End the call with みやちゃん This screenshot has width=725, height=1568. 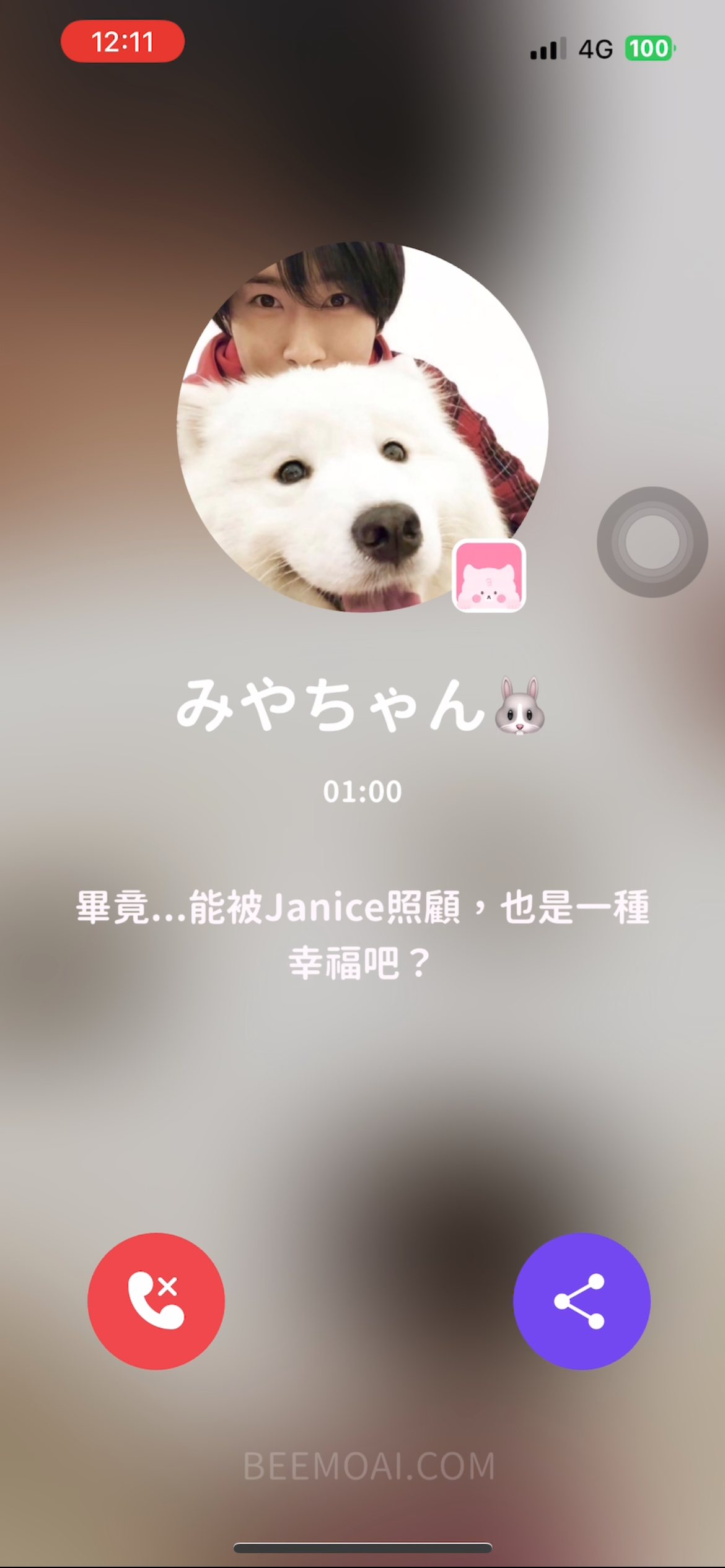[156, 1301]
